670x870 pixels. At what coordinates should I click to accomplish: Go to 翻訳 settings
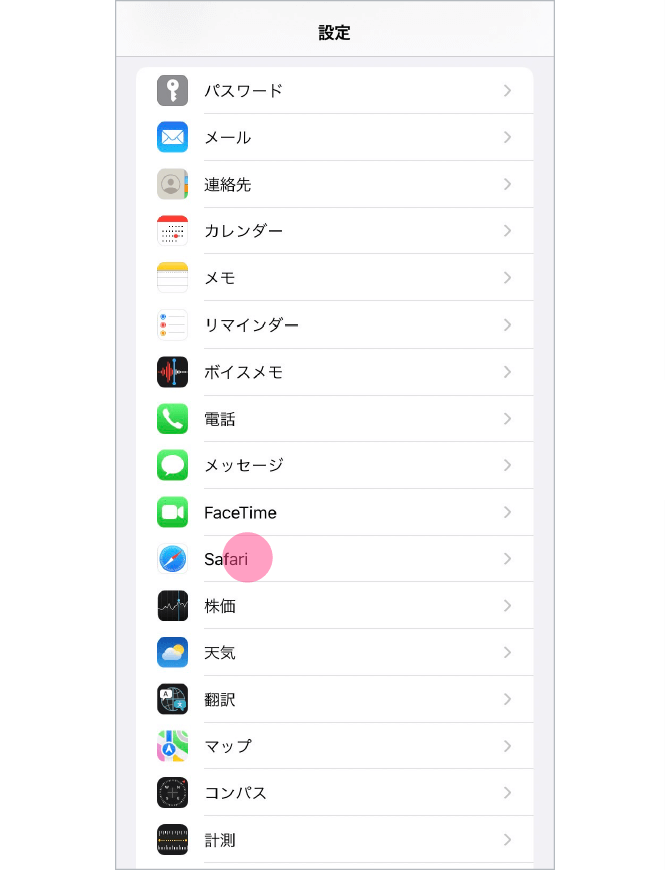coord(334,700)
